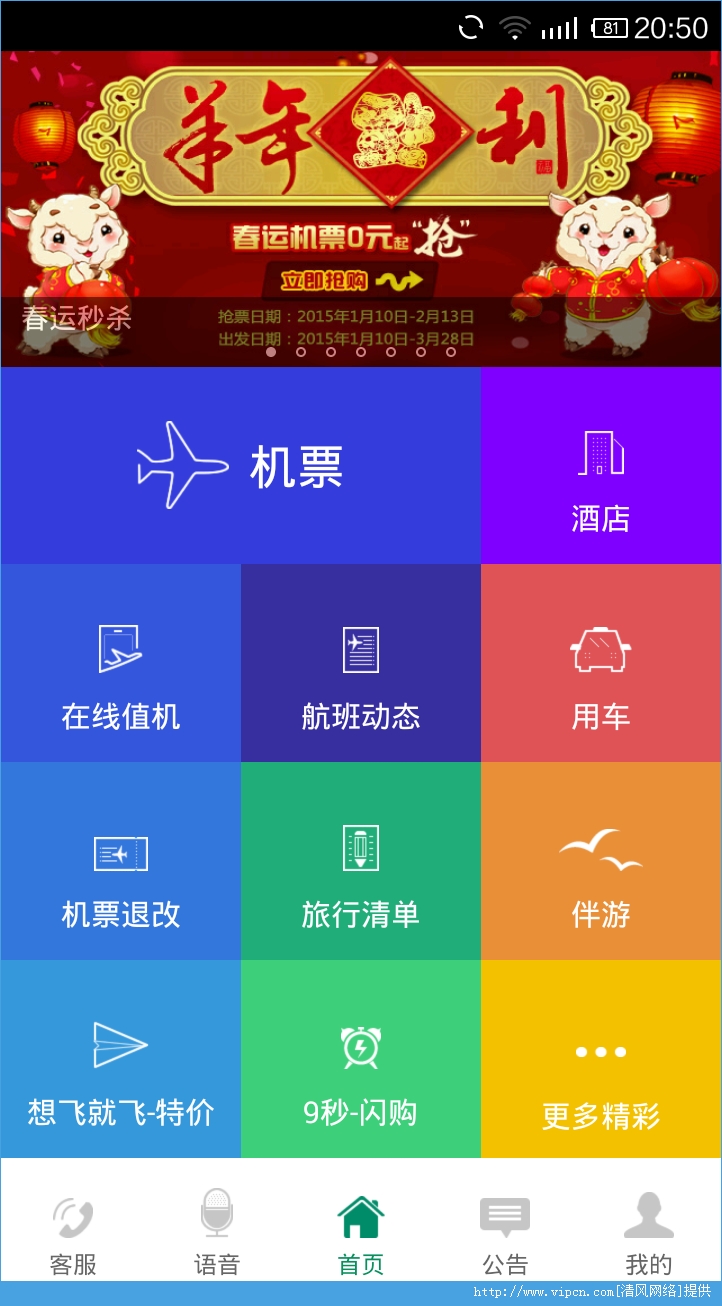
Task: Open the 春运秒杀 promotional banner
Action: coord(361,208)
